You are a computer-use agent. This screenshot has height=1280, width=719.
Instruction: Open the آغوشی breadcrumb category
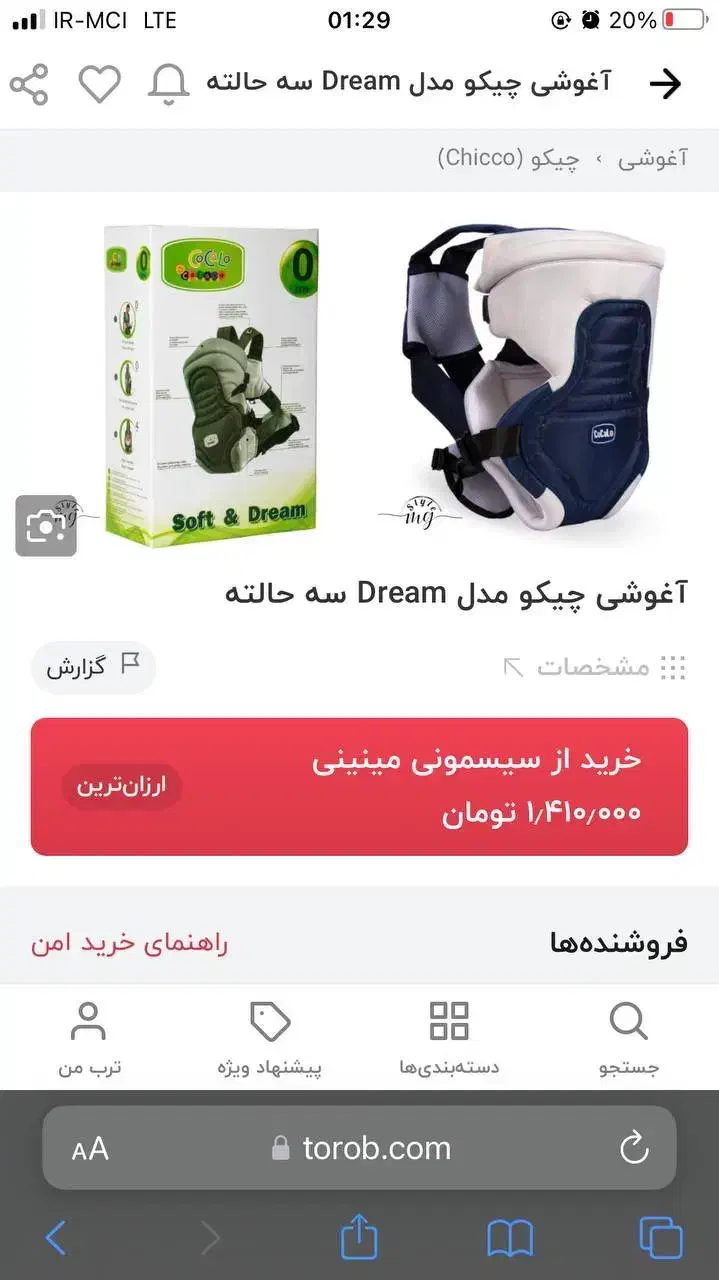pyautogui.click(x=652, y=159)
